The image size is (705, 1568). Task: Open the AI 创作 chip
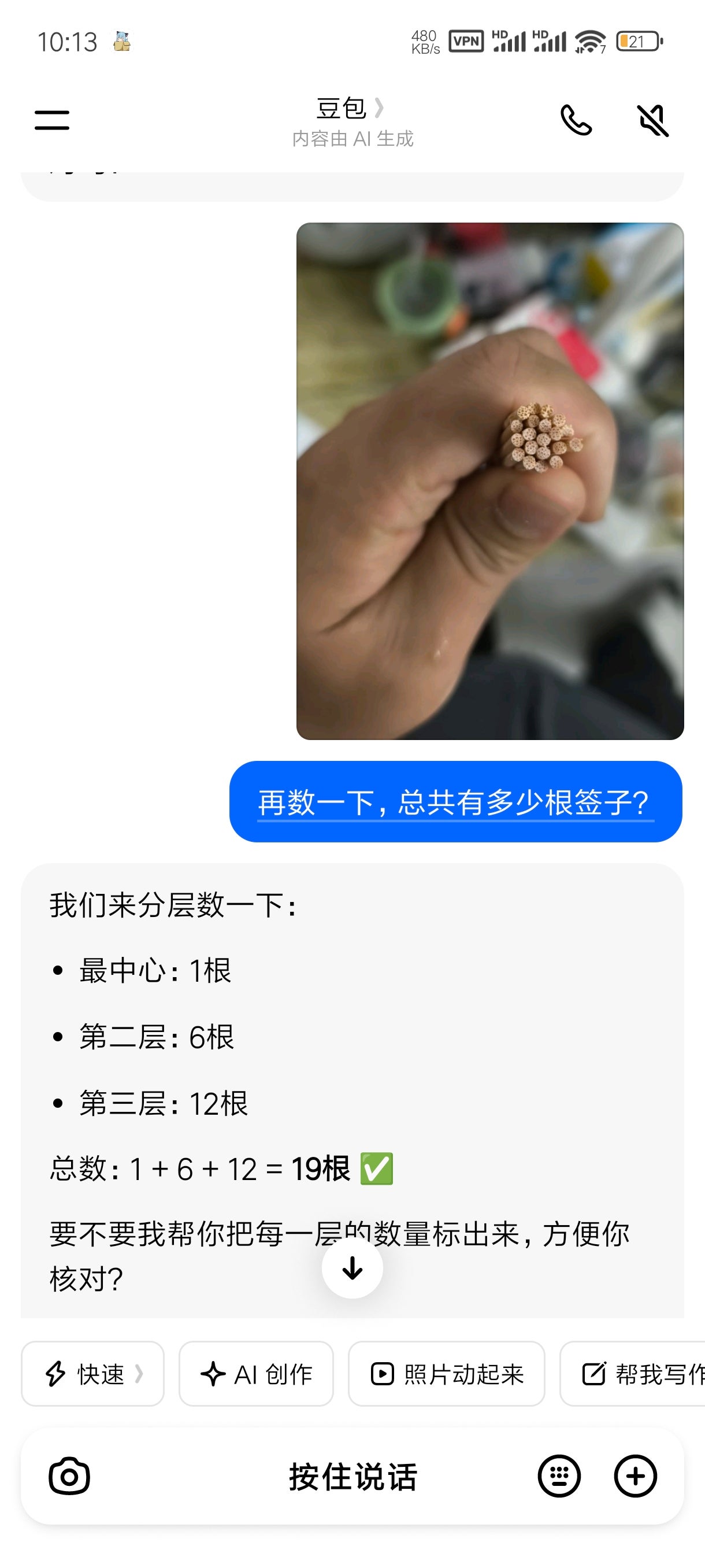click(256, 1374)
